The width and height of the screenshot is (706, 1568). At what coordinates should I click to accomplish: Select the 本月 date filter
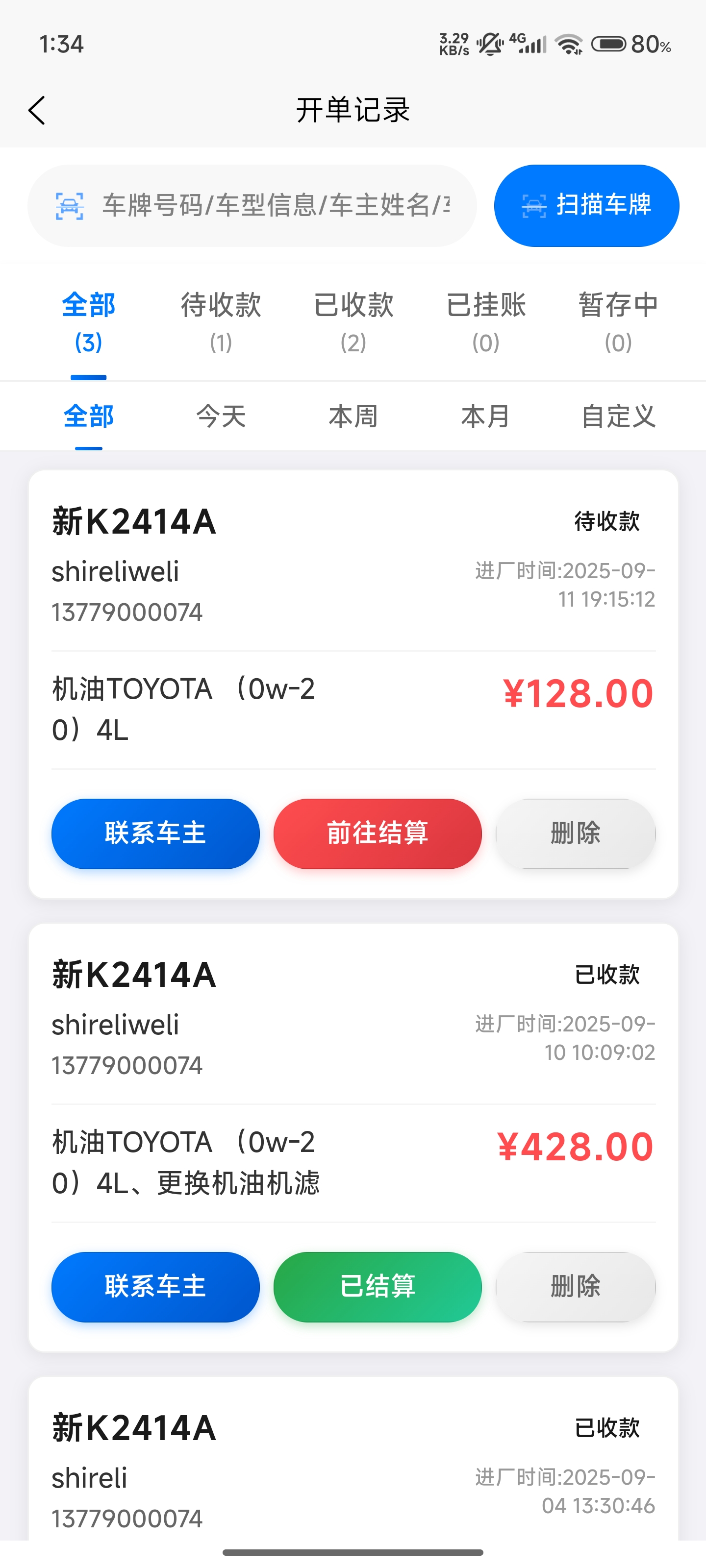pos(485,416)
